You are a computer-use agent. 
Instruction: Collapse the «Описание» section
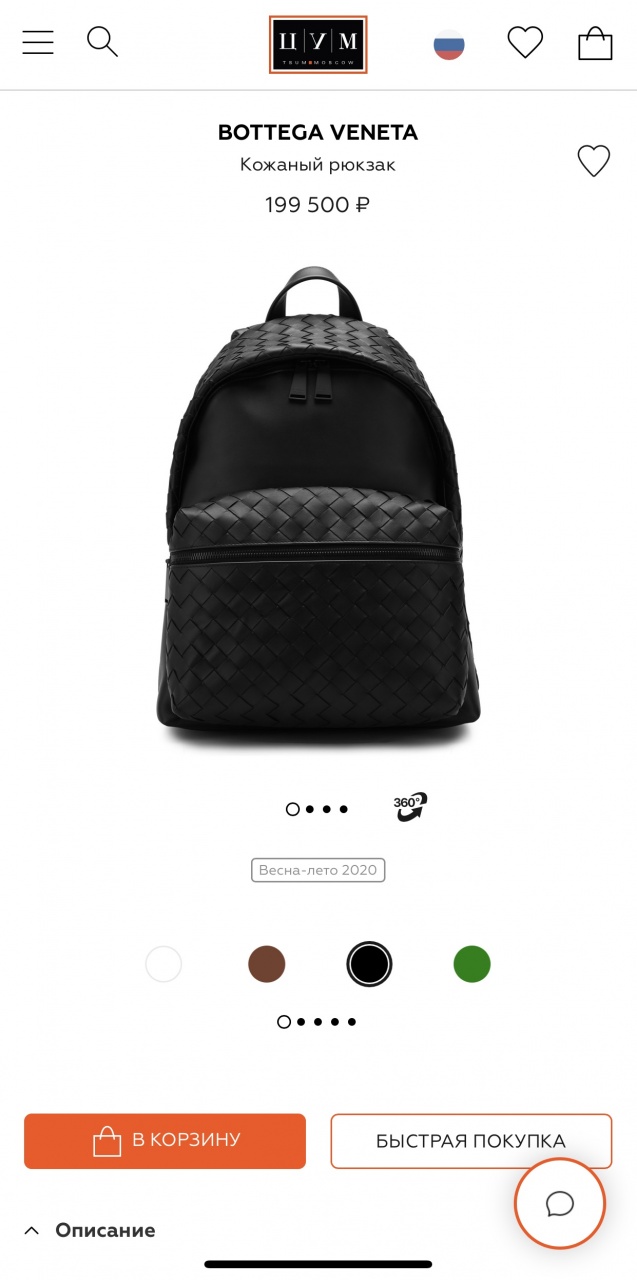90,1230
